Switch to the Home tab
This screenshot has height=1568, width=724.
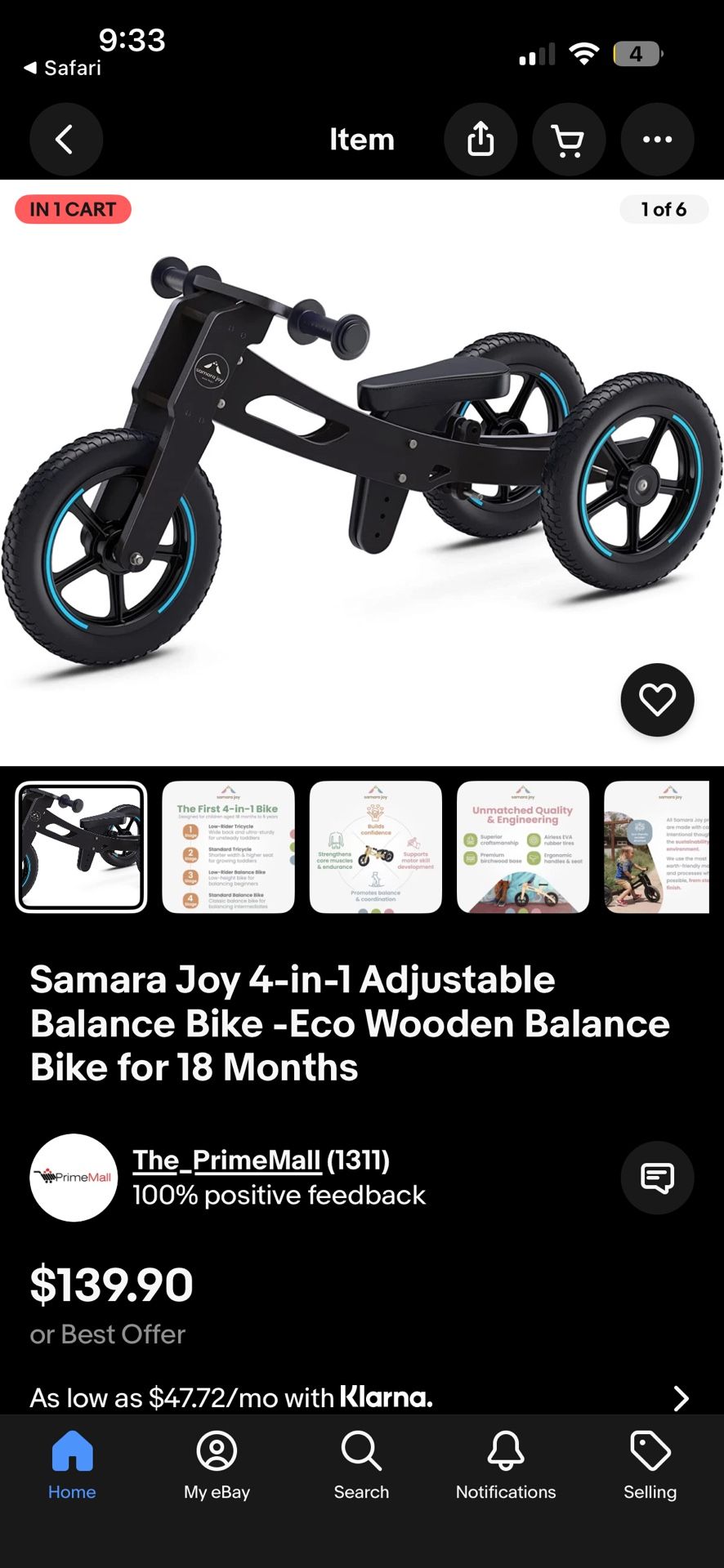click(72, 1466)
